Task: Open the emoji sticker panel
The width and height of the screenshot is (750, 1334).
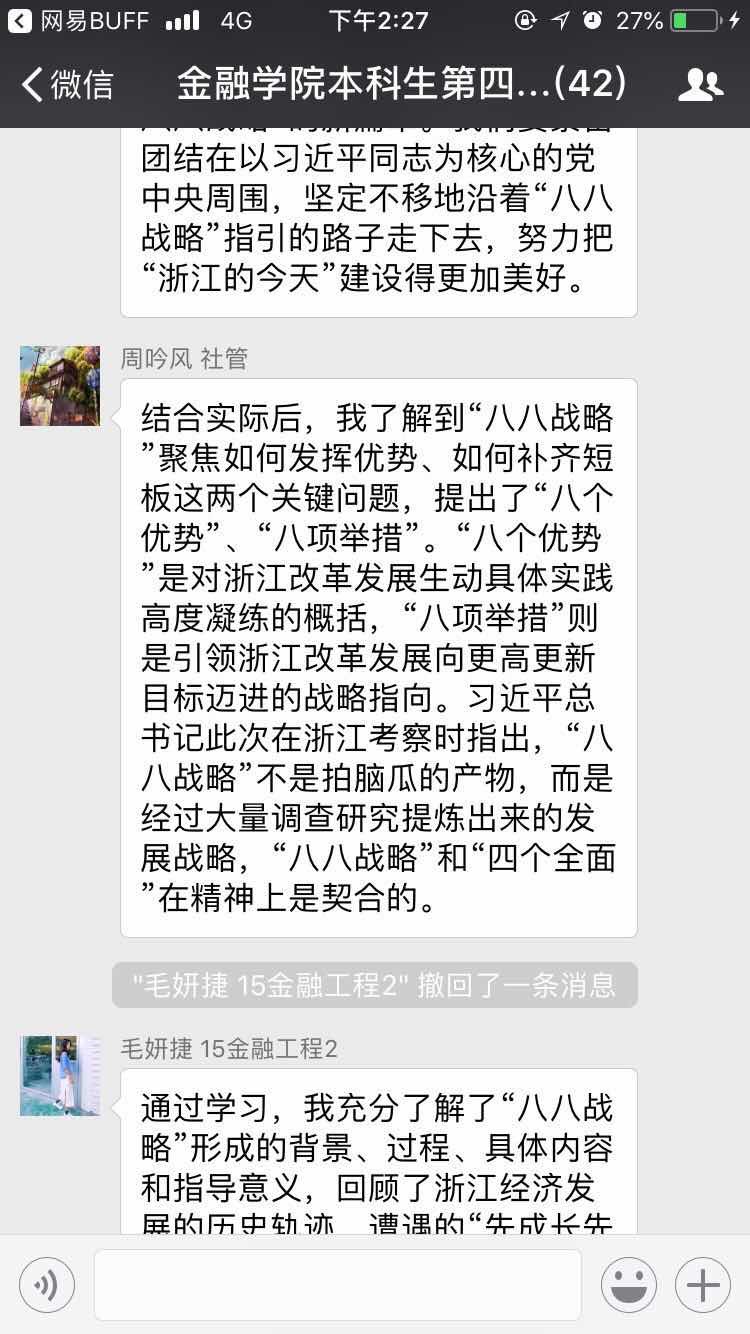Action: pyautogui.click(x=629, y=1285)
